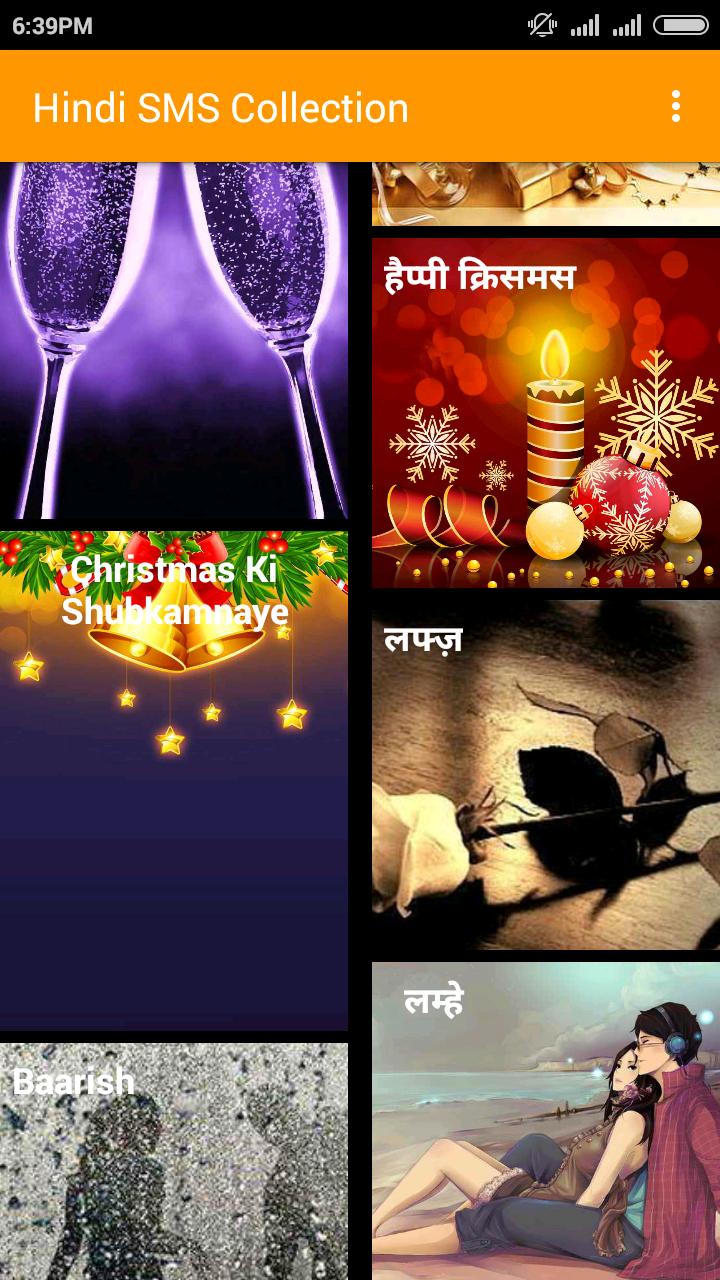This screenshot has height=1280, width=720.
Task: Open the लम्हे SMS category
Action: click(545, 1120)
